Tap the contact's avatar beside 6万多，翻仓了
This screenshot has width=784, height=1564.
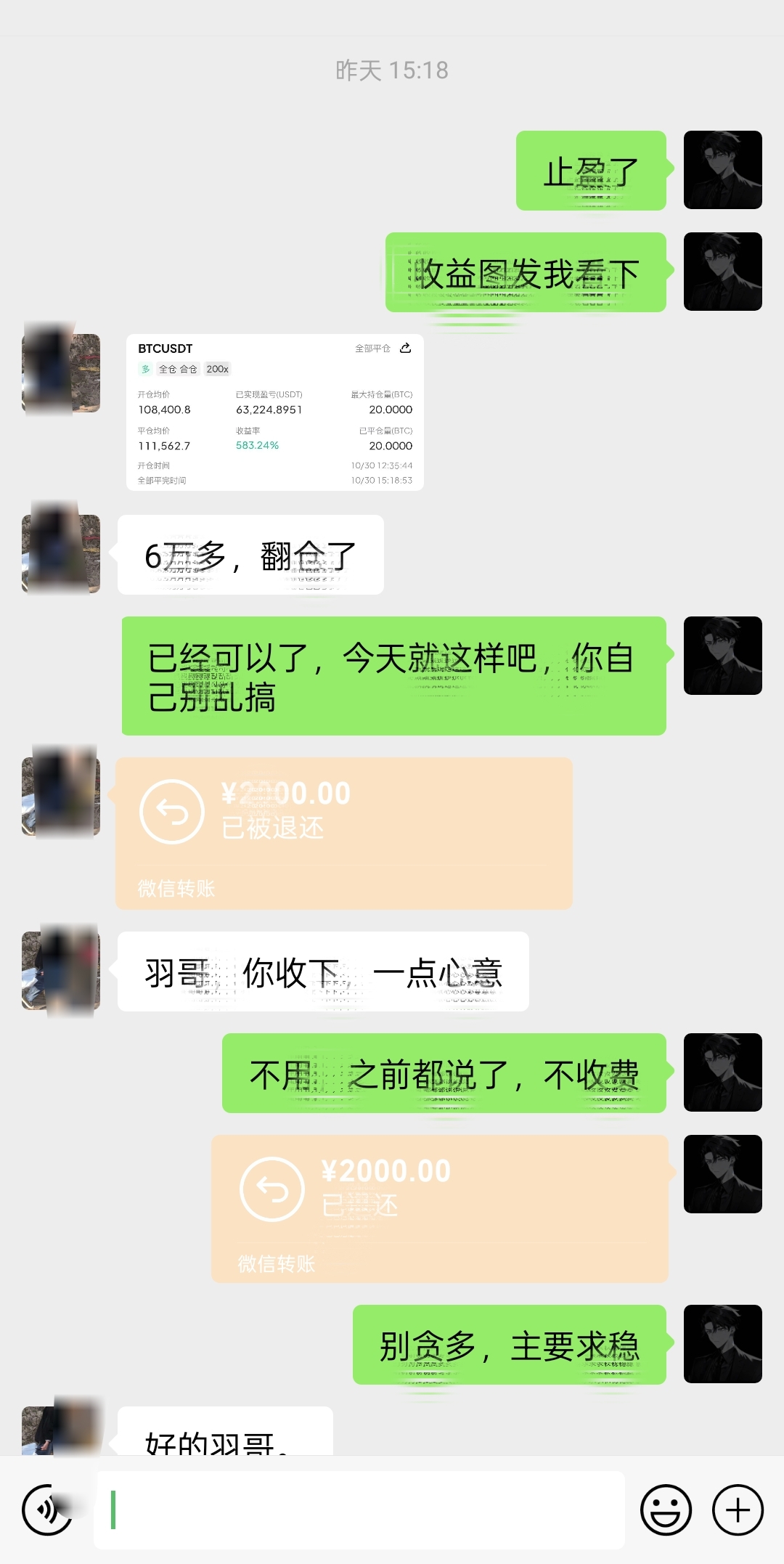click(61, 553)
